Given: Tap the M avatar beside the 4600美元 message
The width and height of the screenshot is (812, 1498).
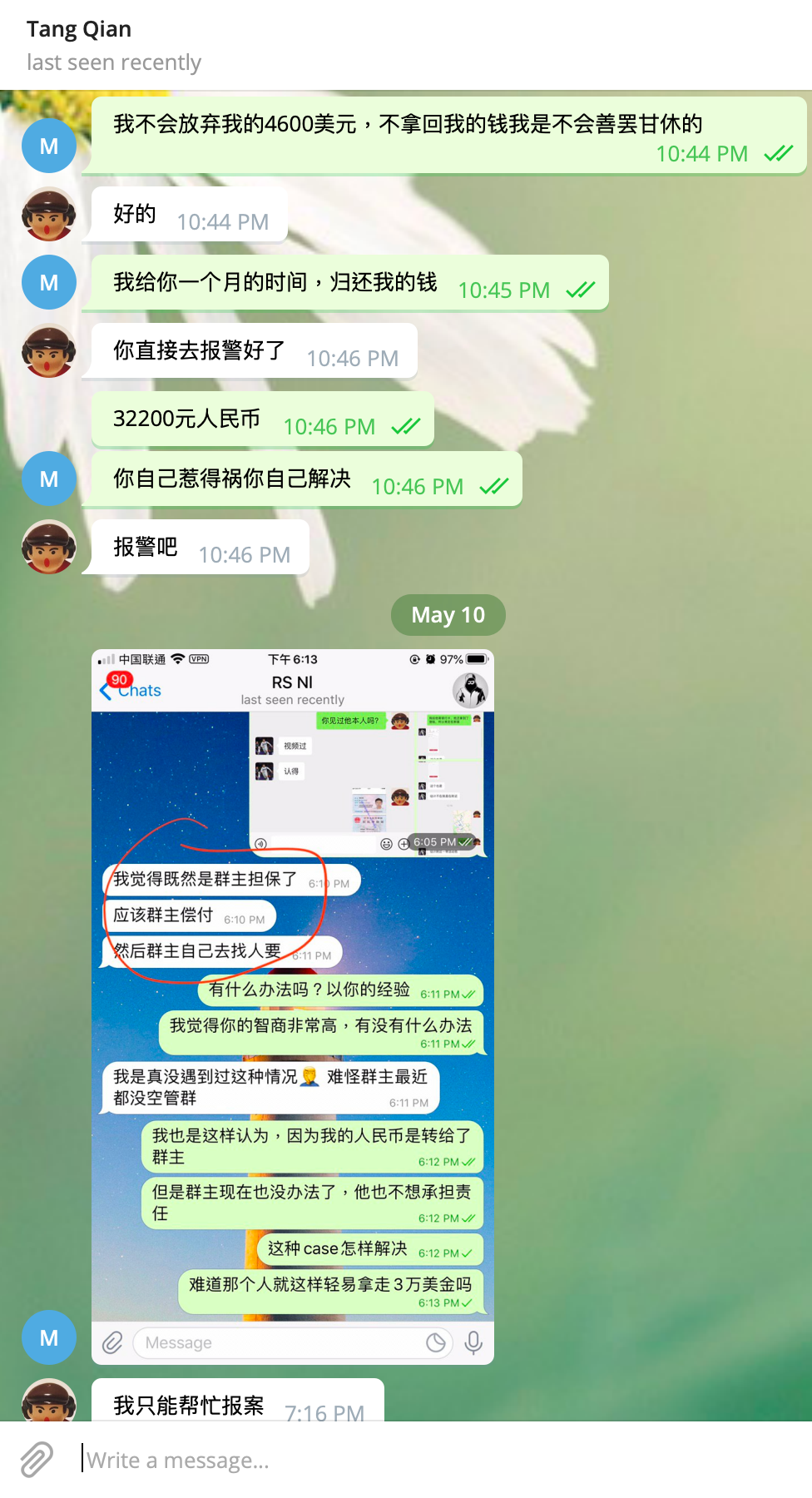Looking at the screenshot, I should (x=49, y=146).
